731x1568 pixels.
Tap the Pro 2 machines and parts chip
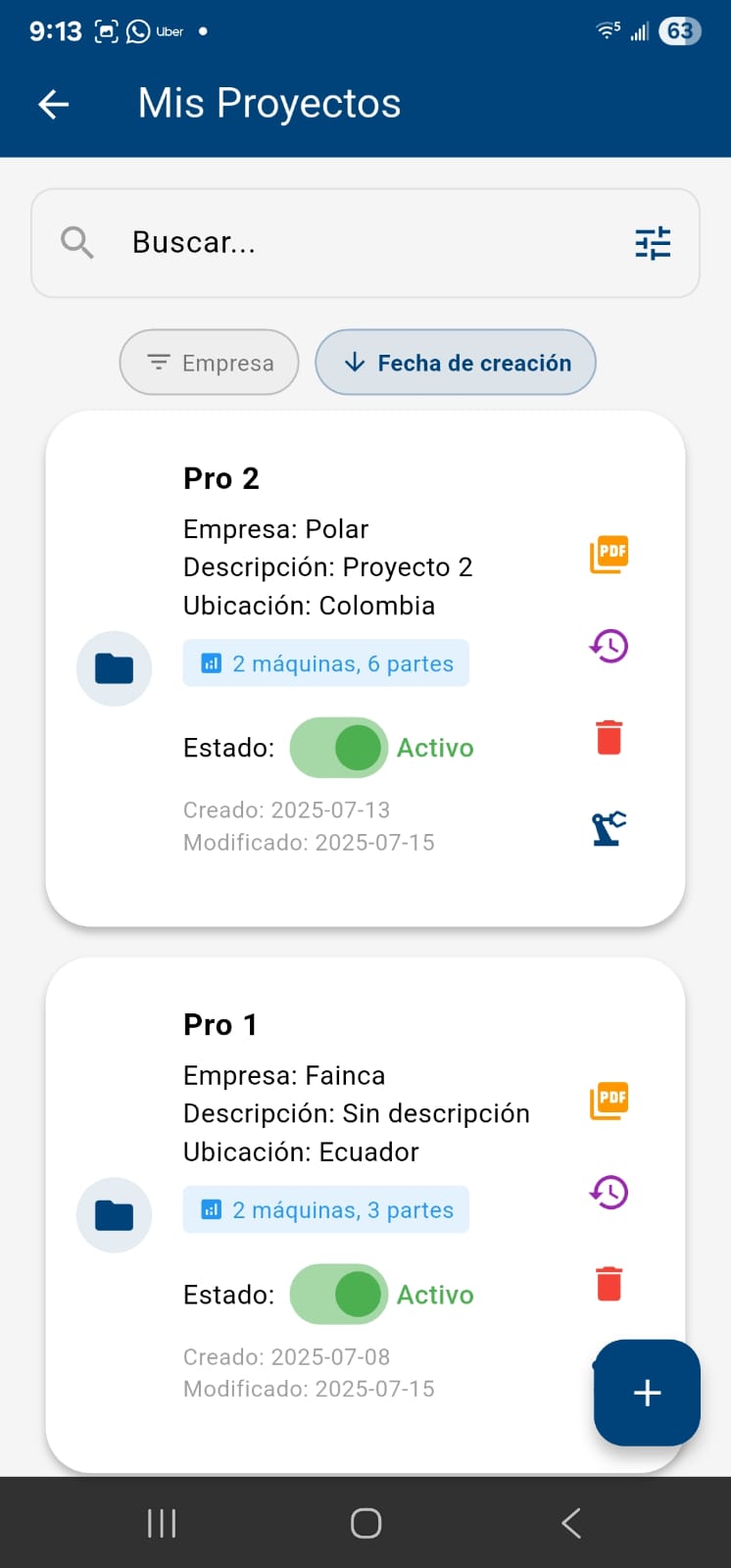pos(326,663)
